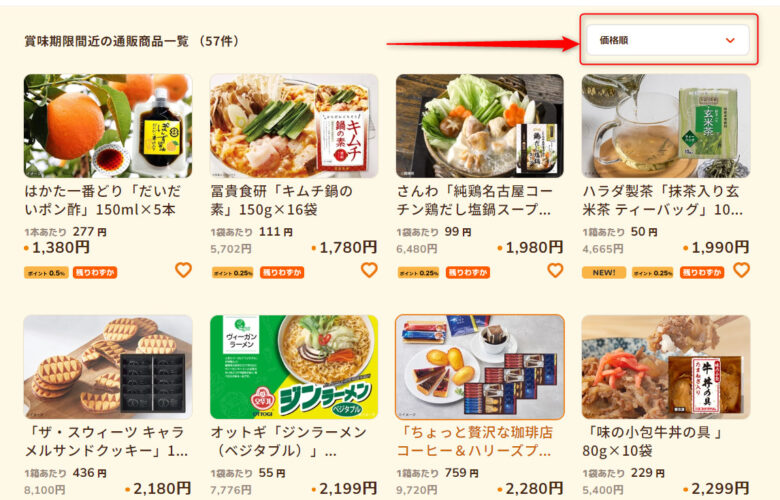Favorite the キムチ鍋の素 item with heart
The width and height of the screenshot is (780, 500).
click(x=369, y=270)
